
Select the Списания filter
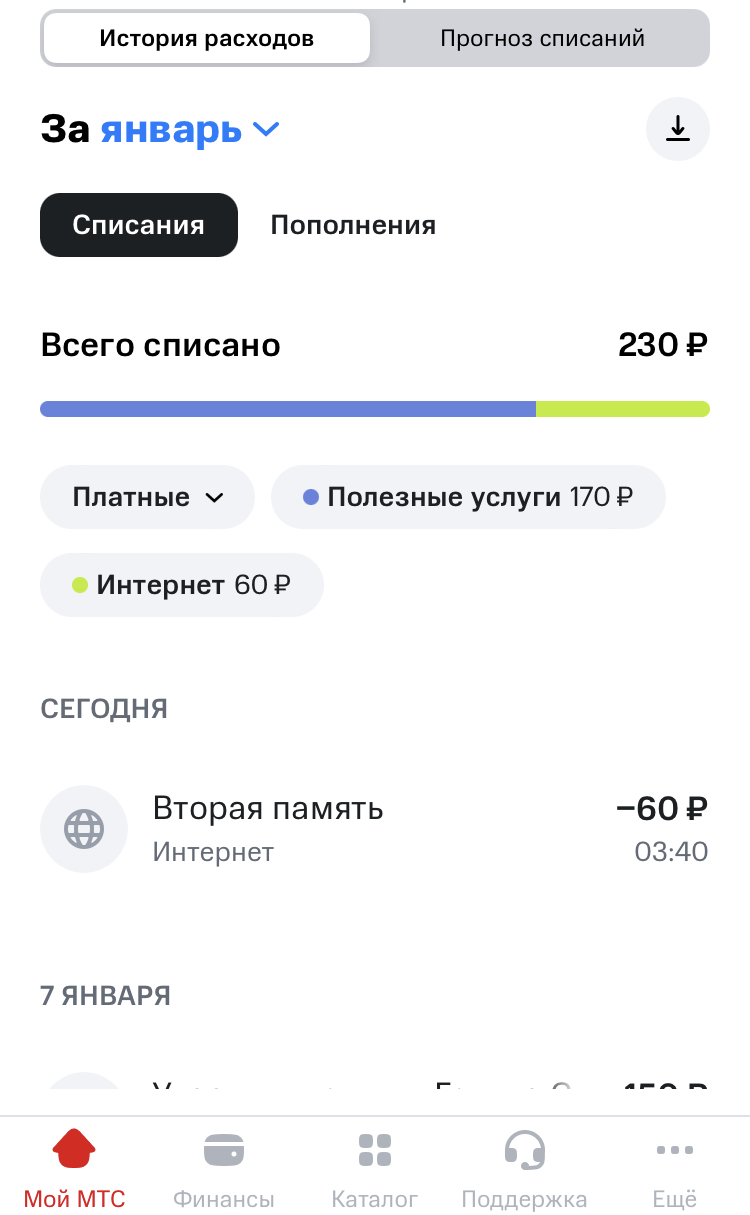(139, 225)
